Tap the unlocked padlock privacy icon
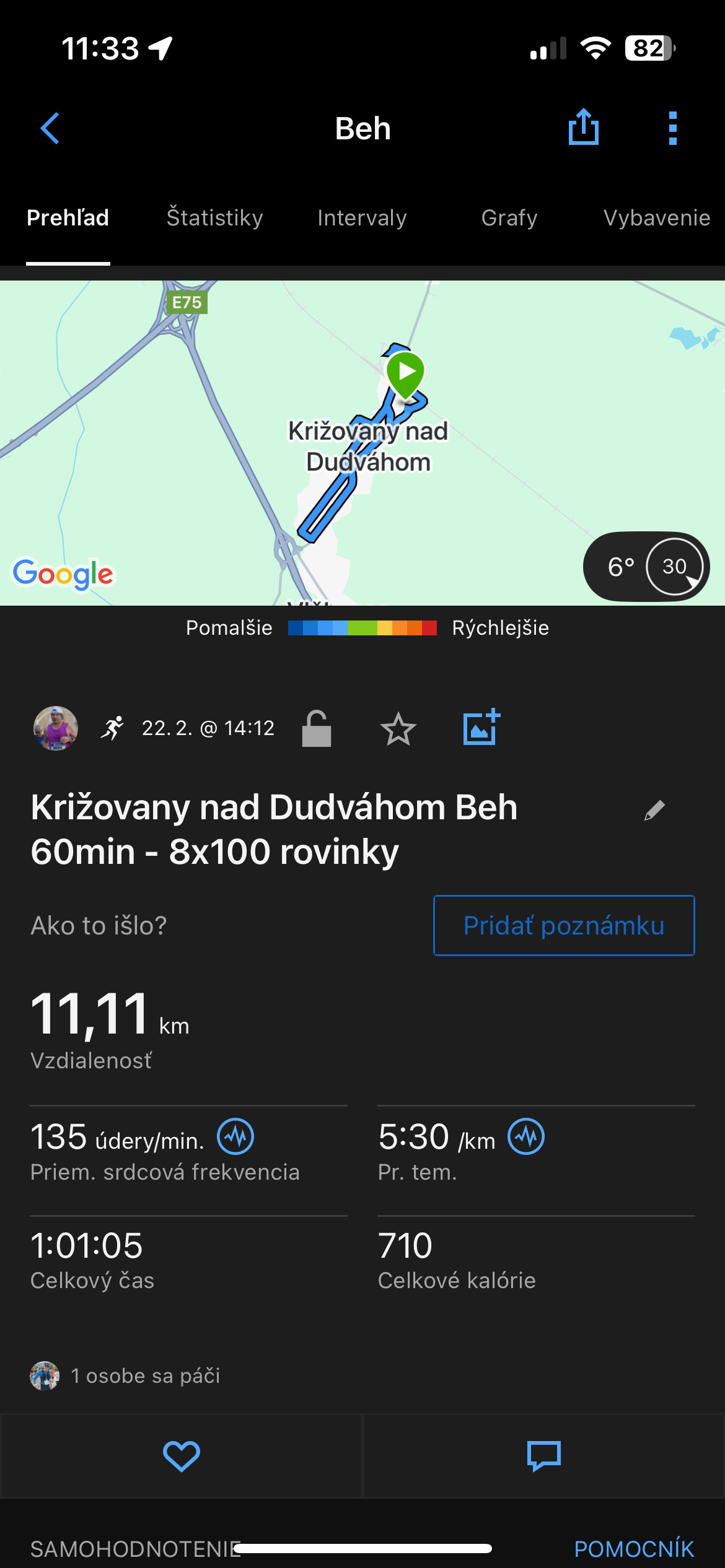The height and width of the screenshot is (1568, 725). pos(317,728)
